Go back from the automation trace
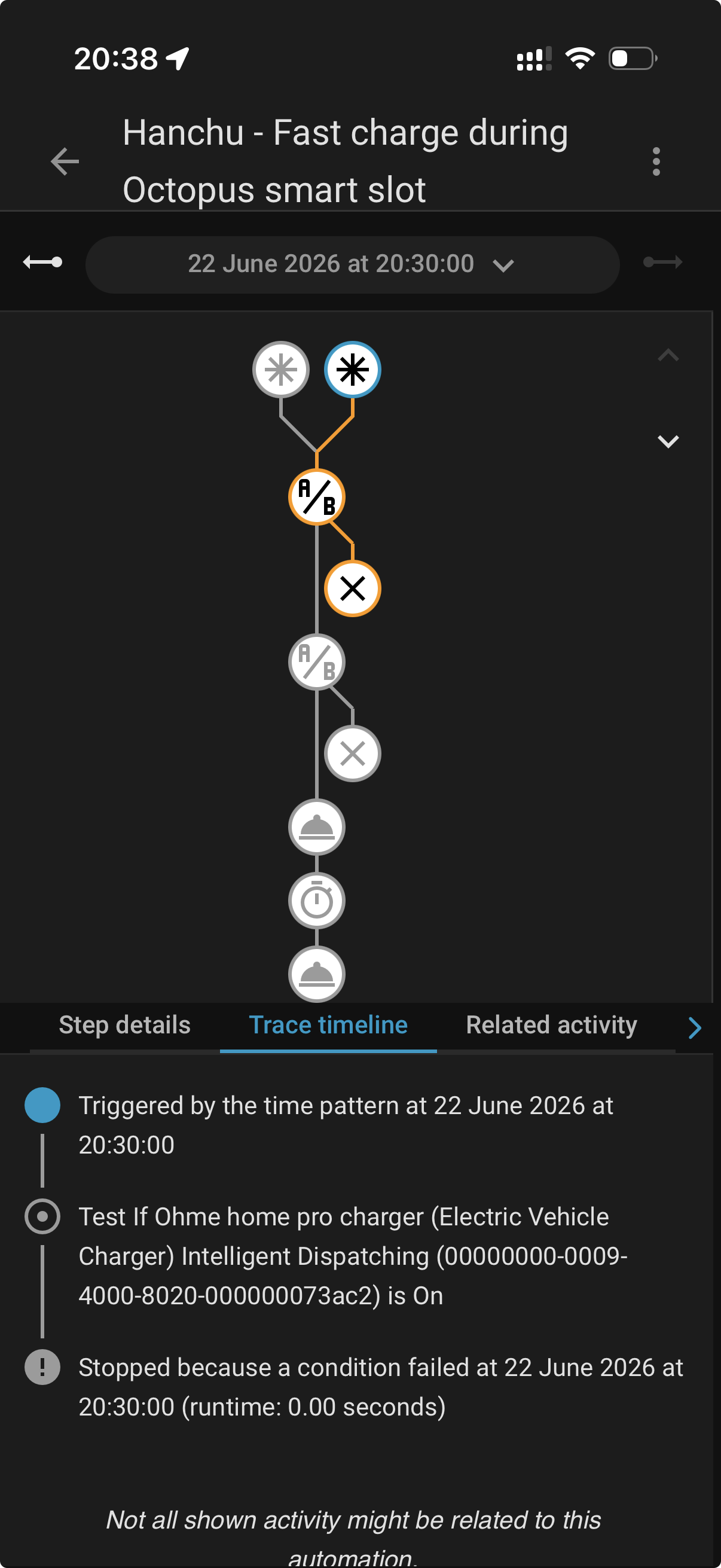 [x=65, y=161]
